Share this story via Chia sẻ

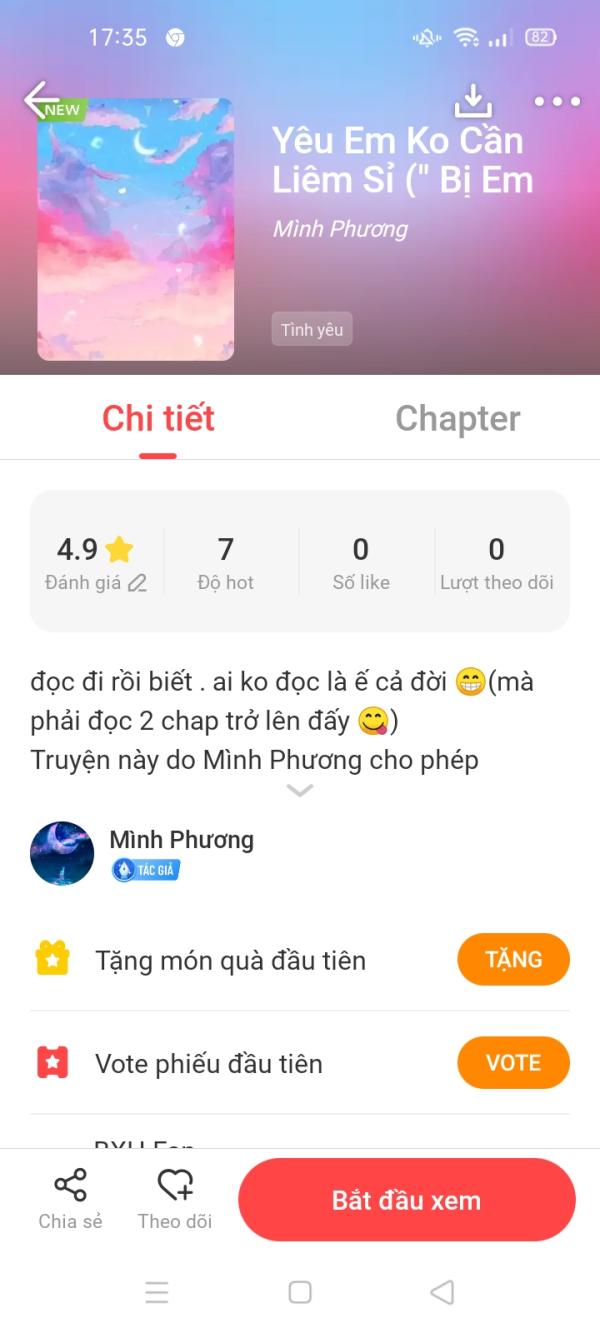click(x=70, y=1198)
